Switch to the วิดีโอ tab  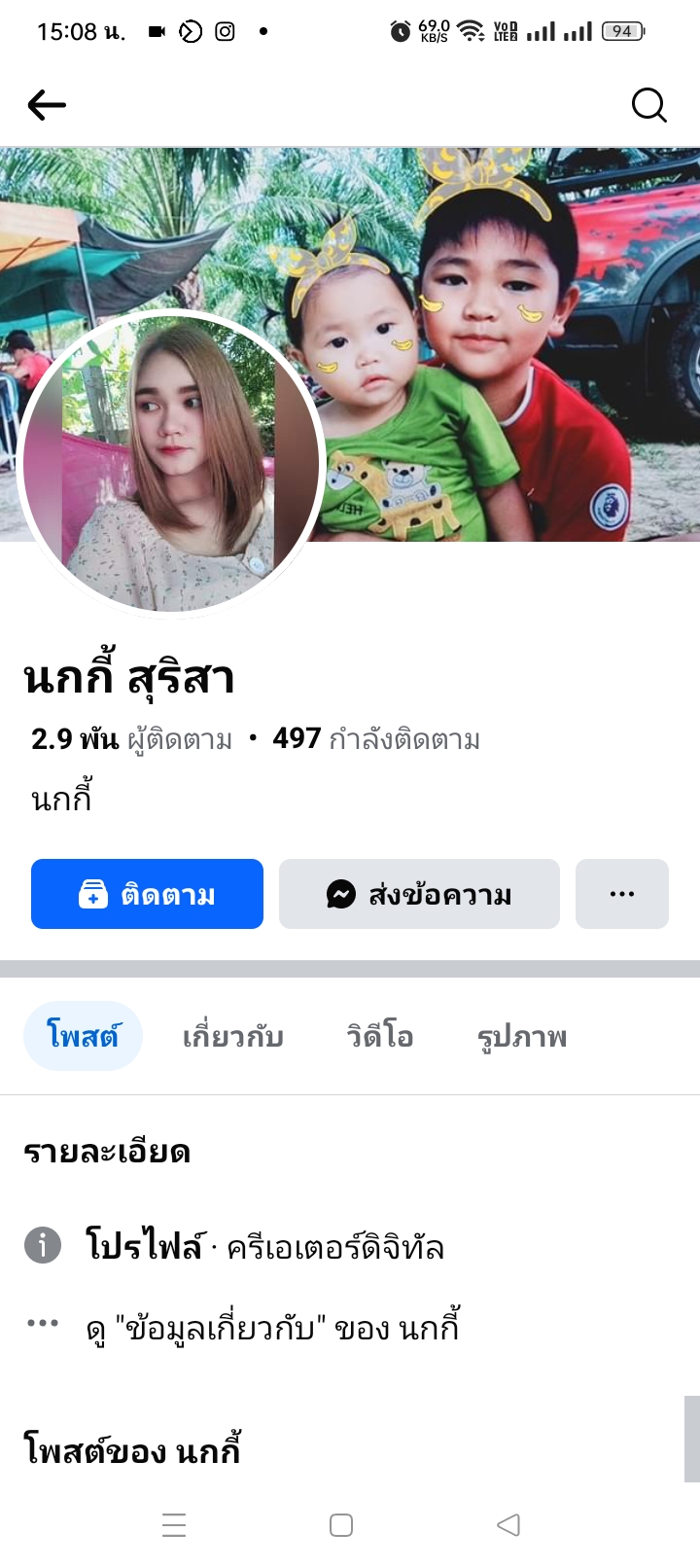(x=380, y=1036)
